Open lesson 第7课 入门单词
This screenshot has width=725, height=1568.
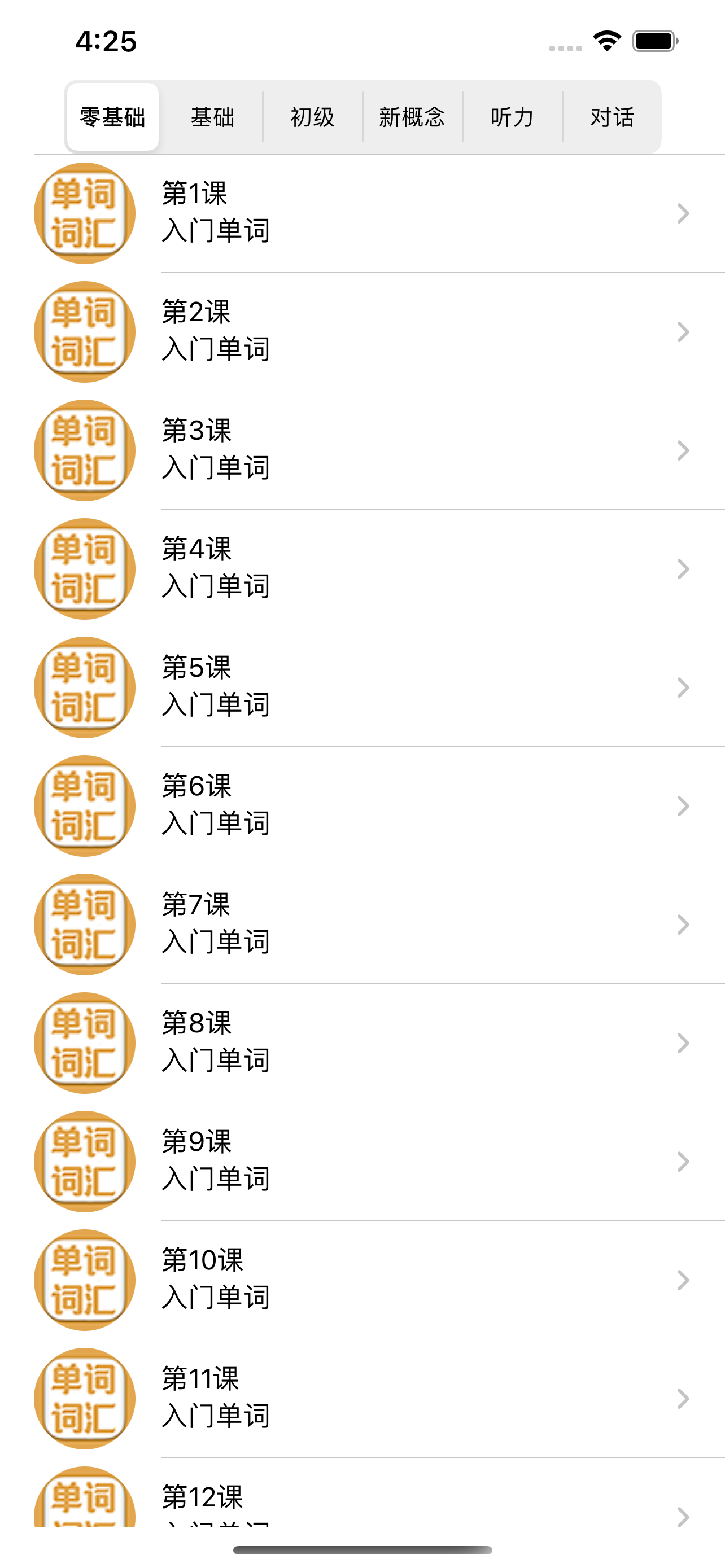pos(365,924)
